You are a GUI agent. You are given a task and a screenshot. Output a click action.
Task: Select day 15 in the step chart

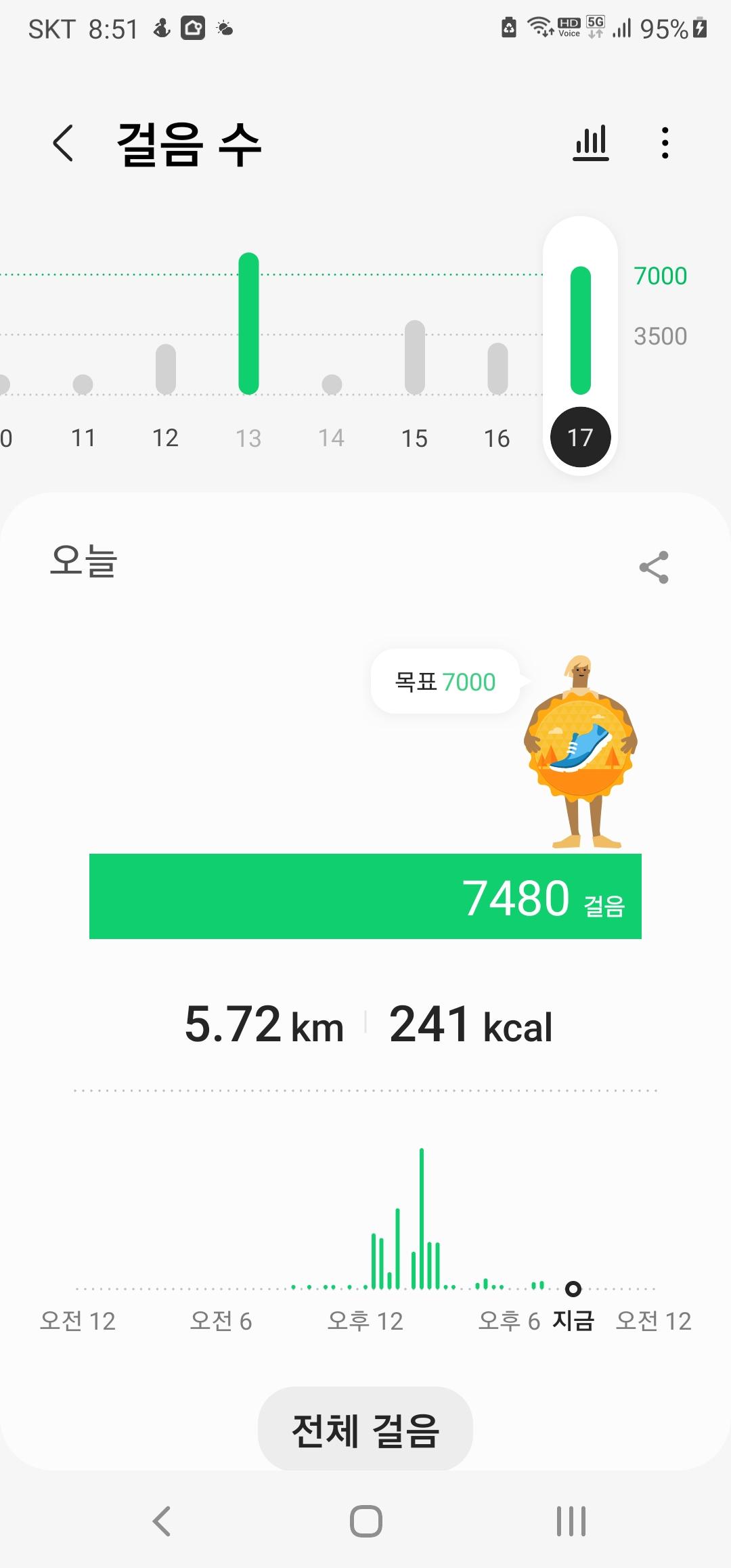[x=414, y=366]
